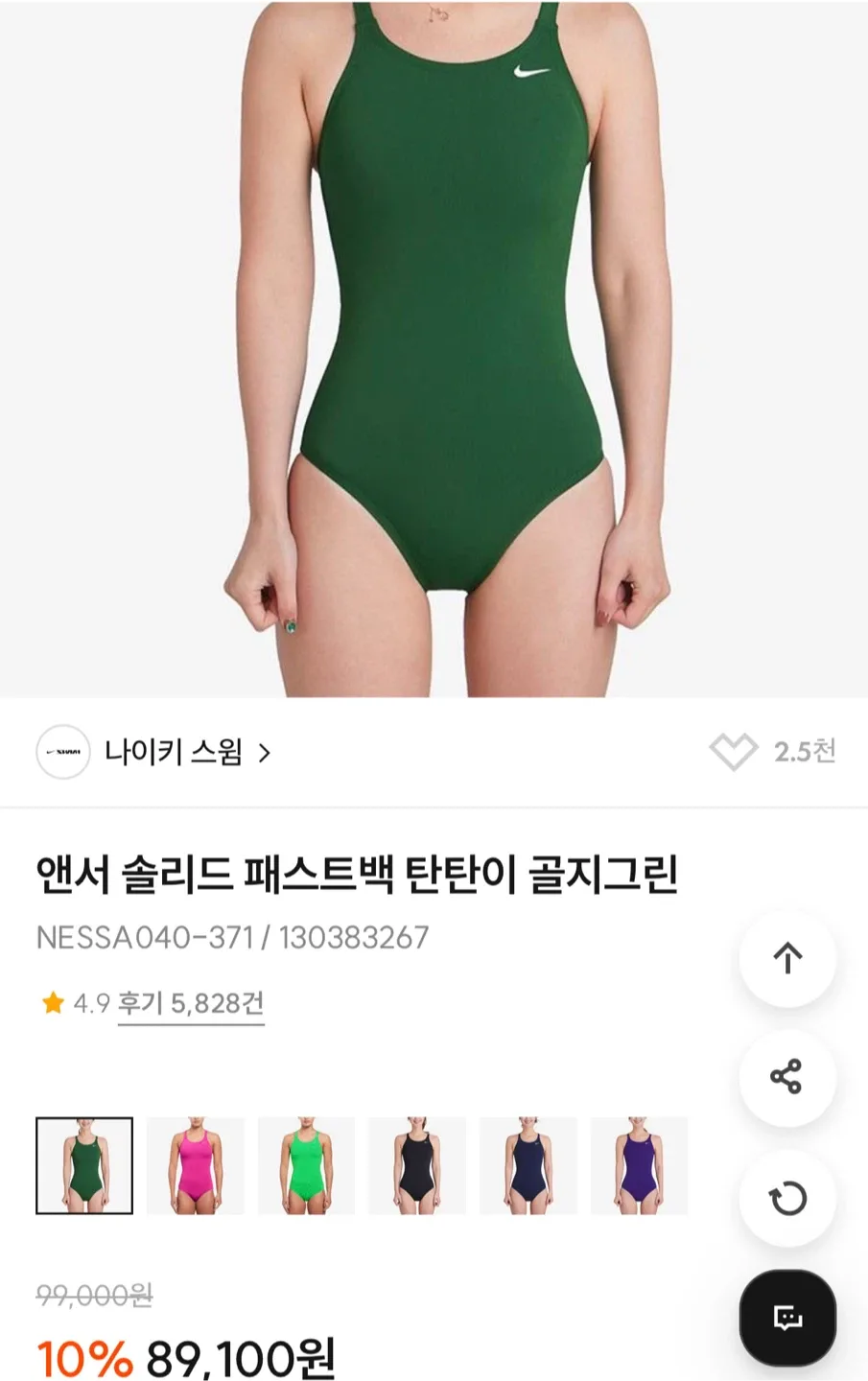Click the yellow star rating icon
Viewport: 868px width, 1381px height.
tap(52, 1003)
